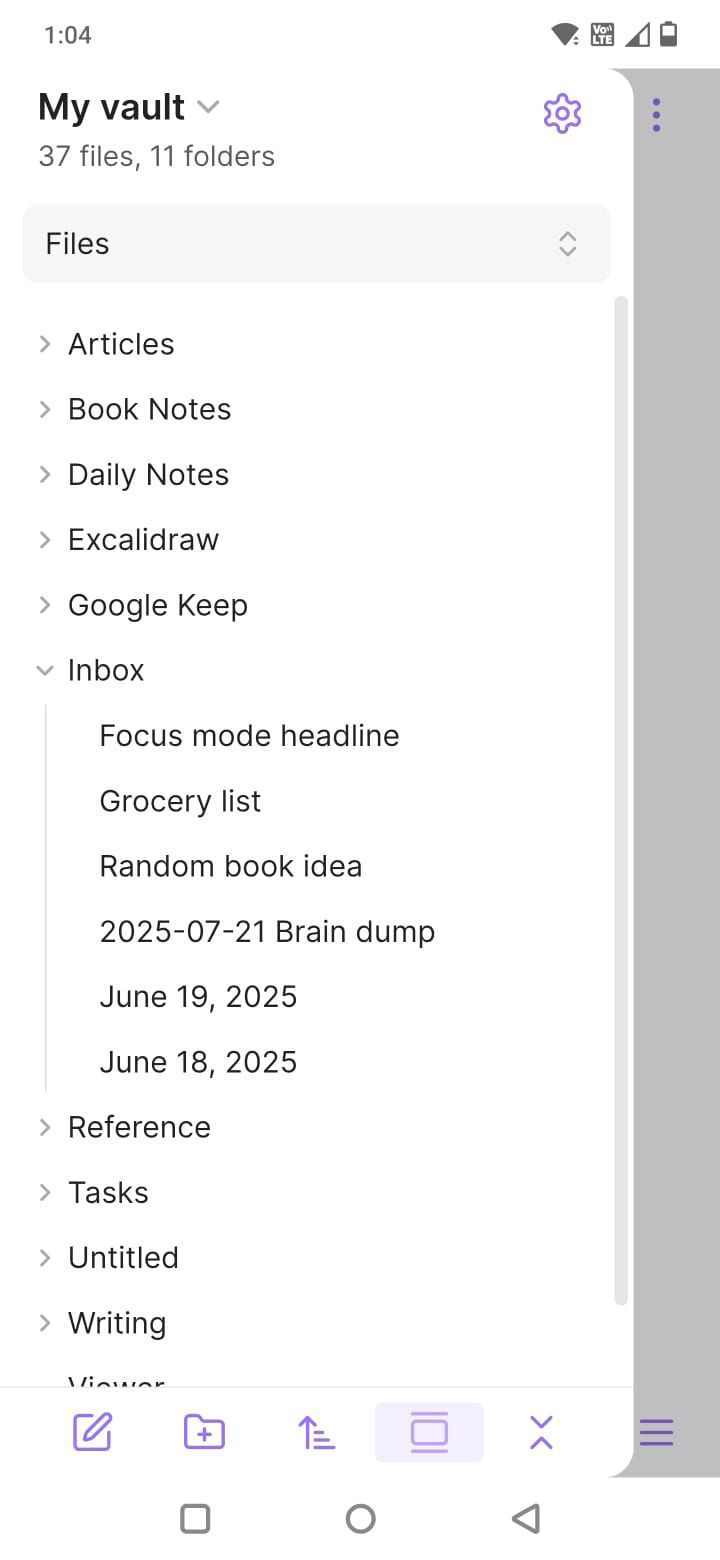Tap the Android home button
The image size is (720, 1560).
(360, 1518)
